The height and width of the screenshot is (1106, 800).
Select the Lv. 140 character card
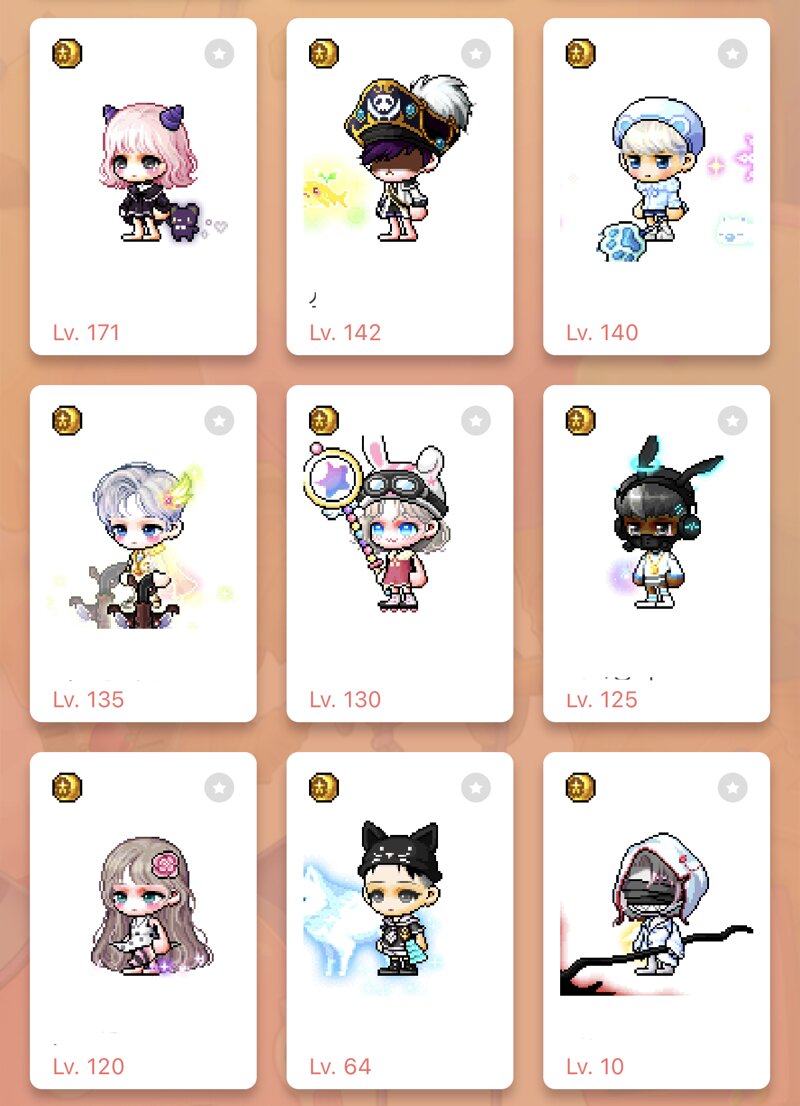coord(656,186)
